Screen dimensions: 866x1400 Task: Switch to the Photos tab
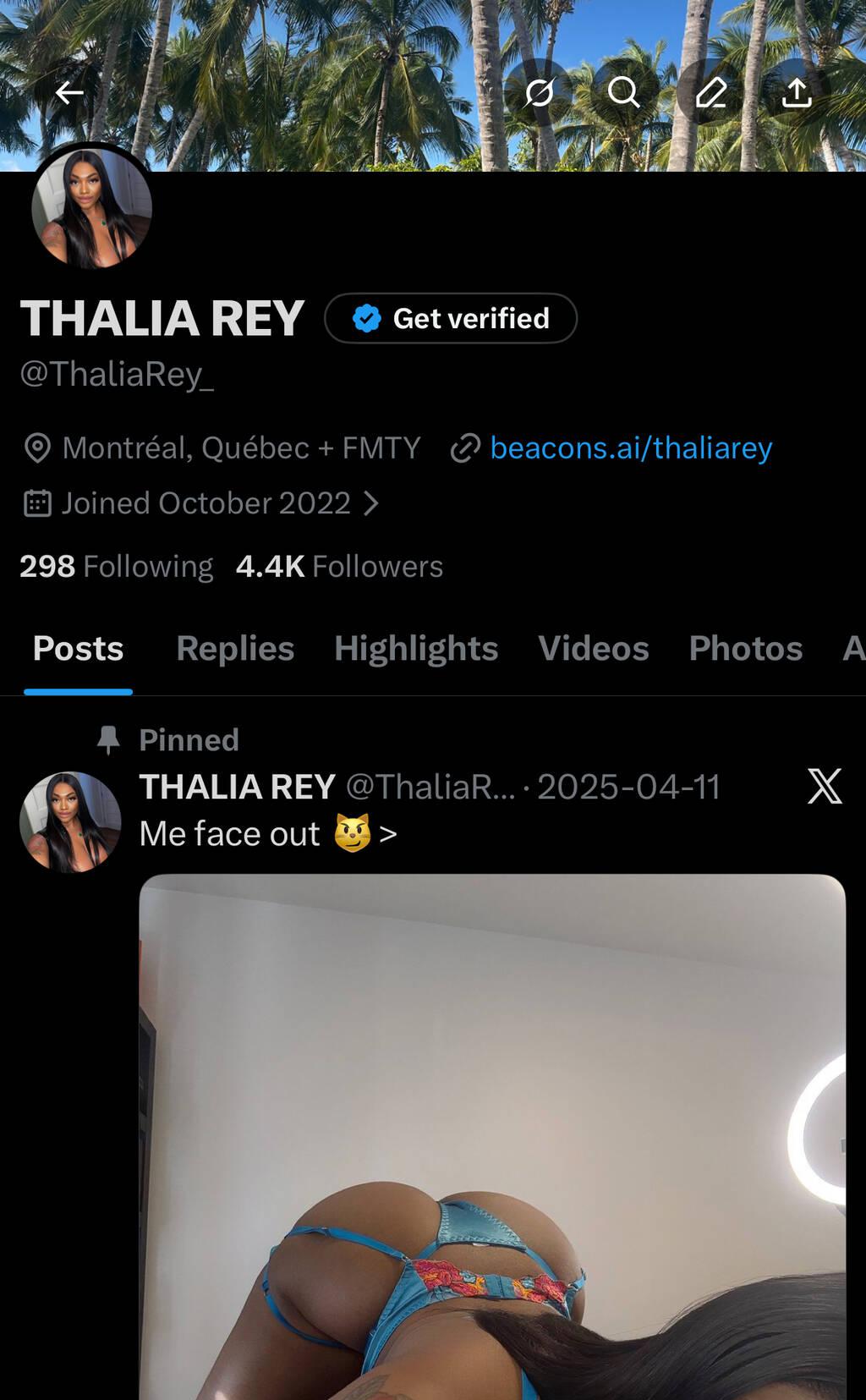coord(745,648)
